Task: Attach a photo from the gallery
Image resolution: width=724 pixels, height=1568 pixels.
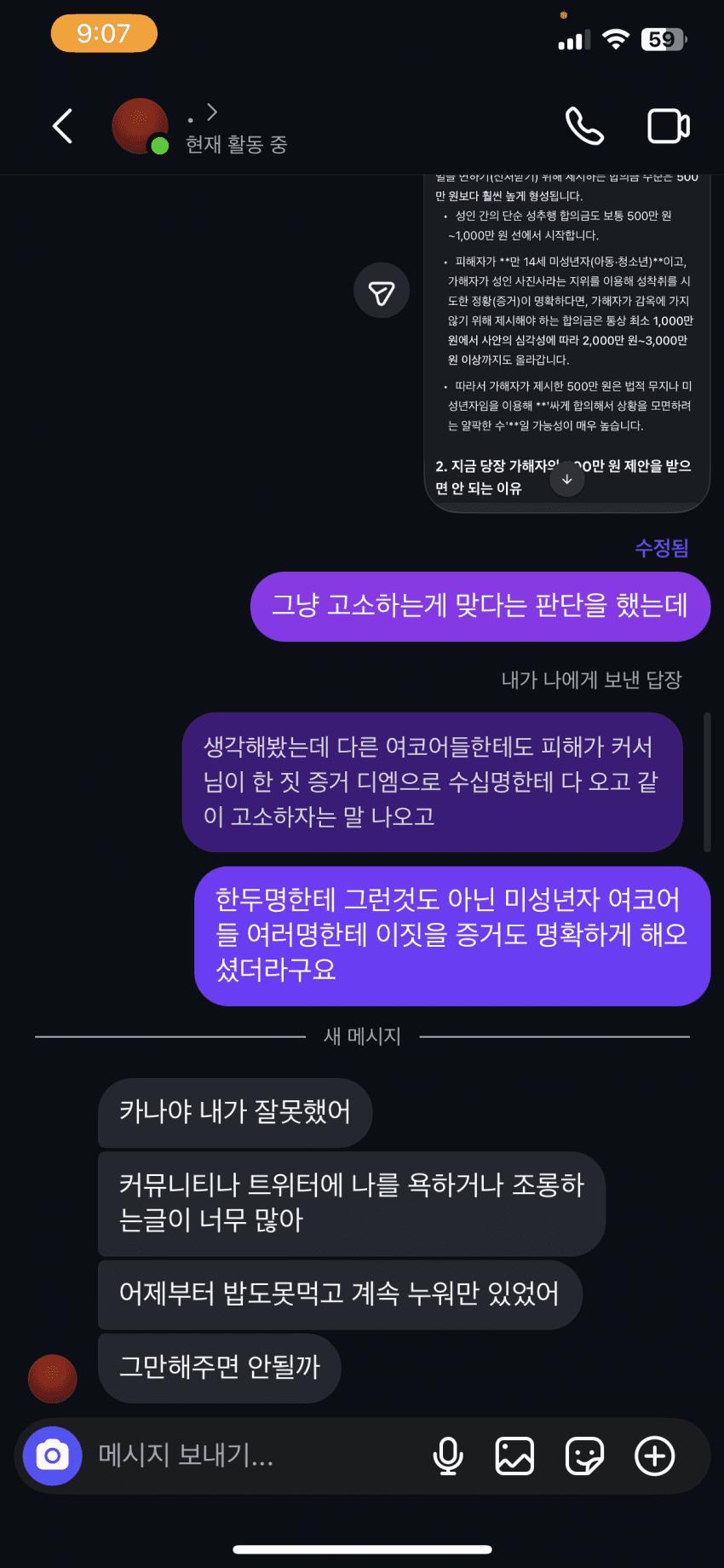Action: [x=514, y=1456]
